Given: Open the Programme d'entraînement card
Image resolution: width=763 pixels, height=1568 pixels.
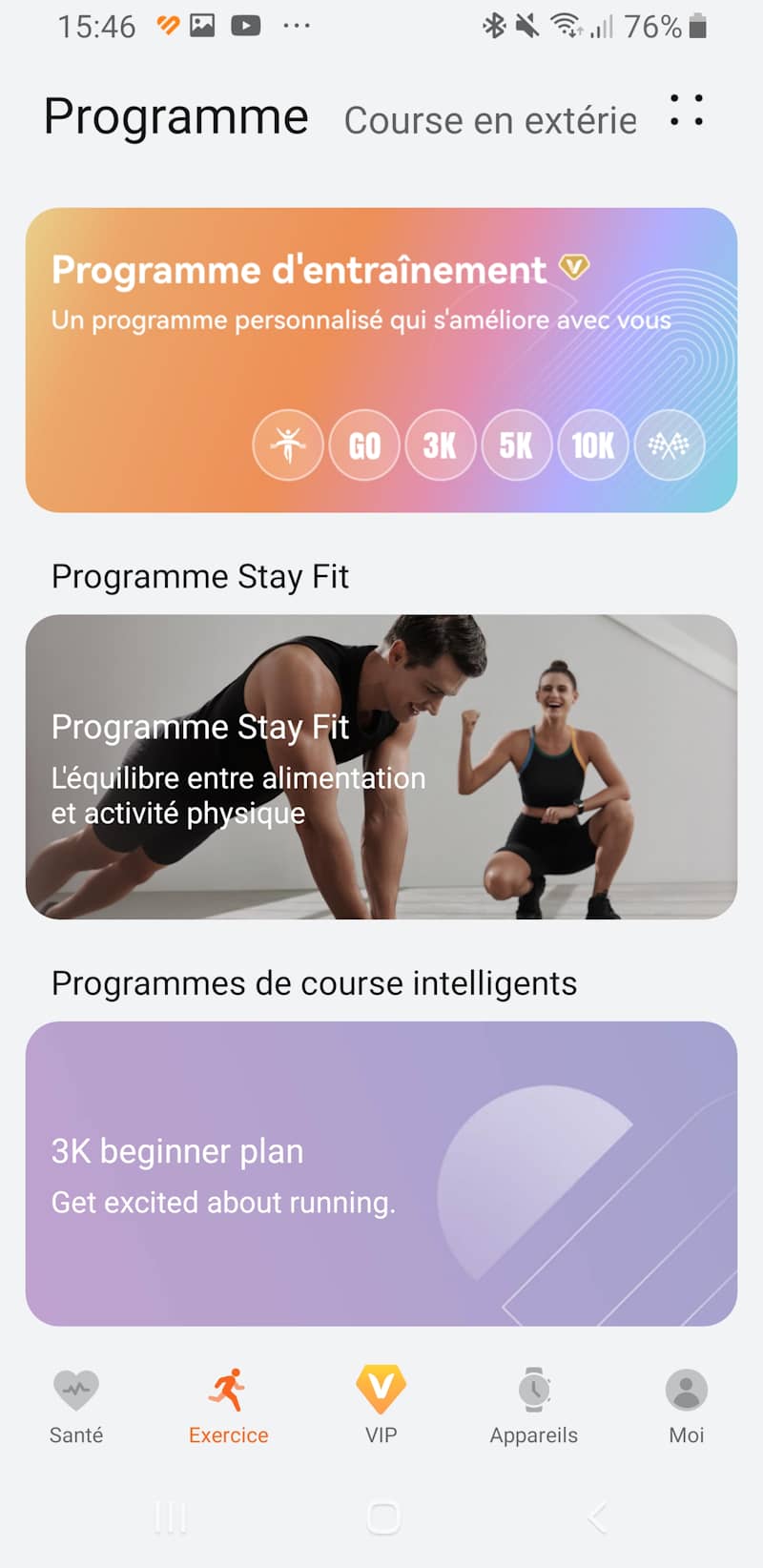Looking at the screenshot, I should (381, 360).
